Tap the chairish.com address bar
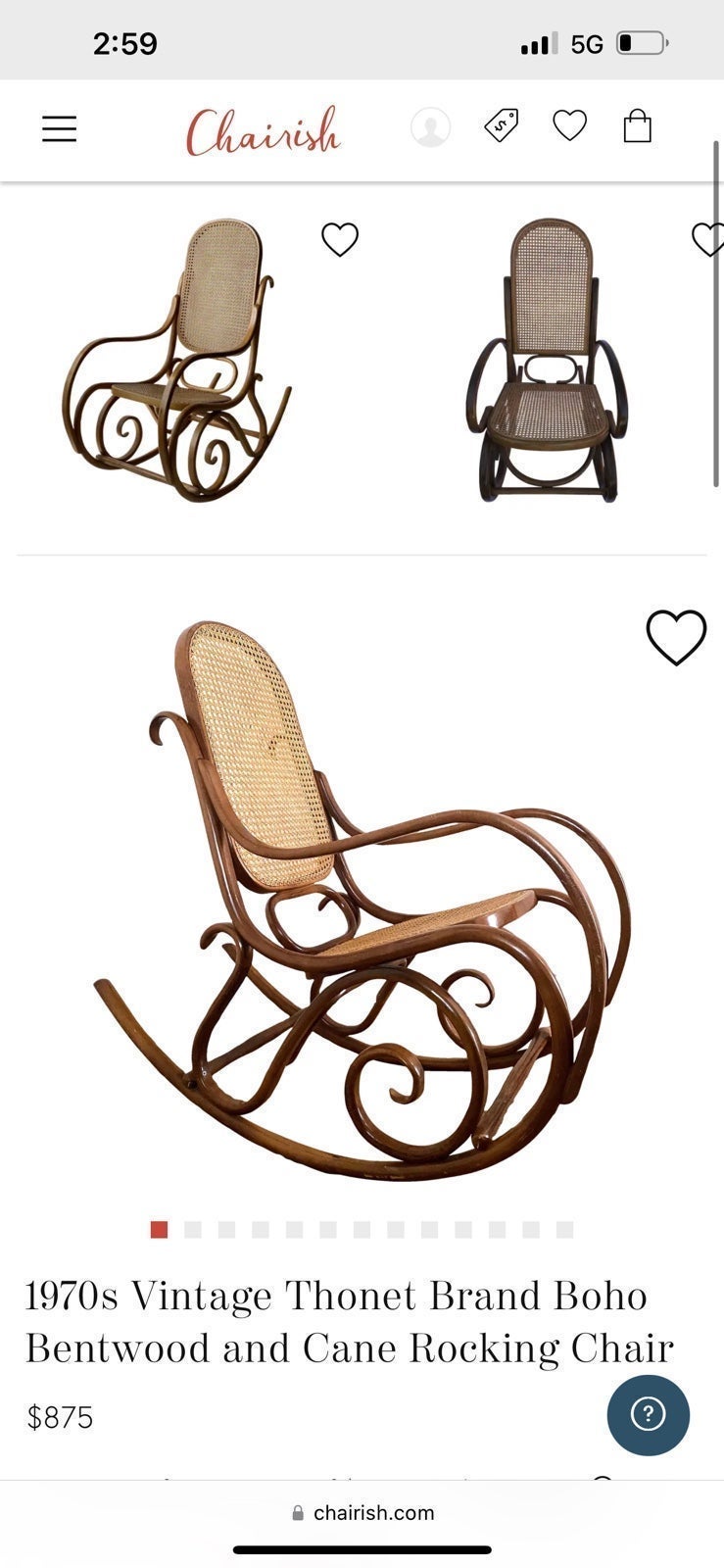The height and width of the screenshot is (1568, 724). tap(362, 1512)
